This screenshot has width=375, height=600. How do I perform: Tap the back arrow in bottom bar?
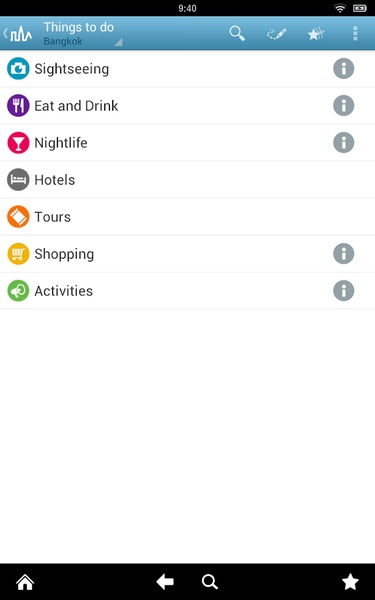click(x=165, y=582)
